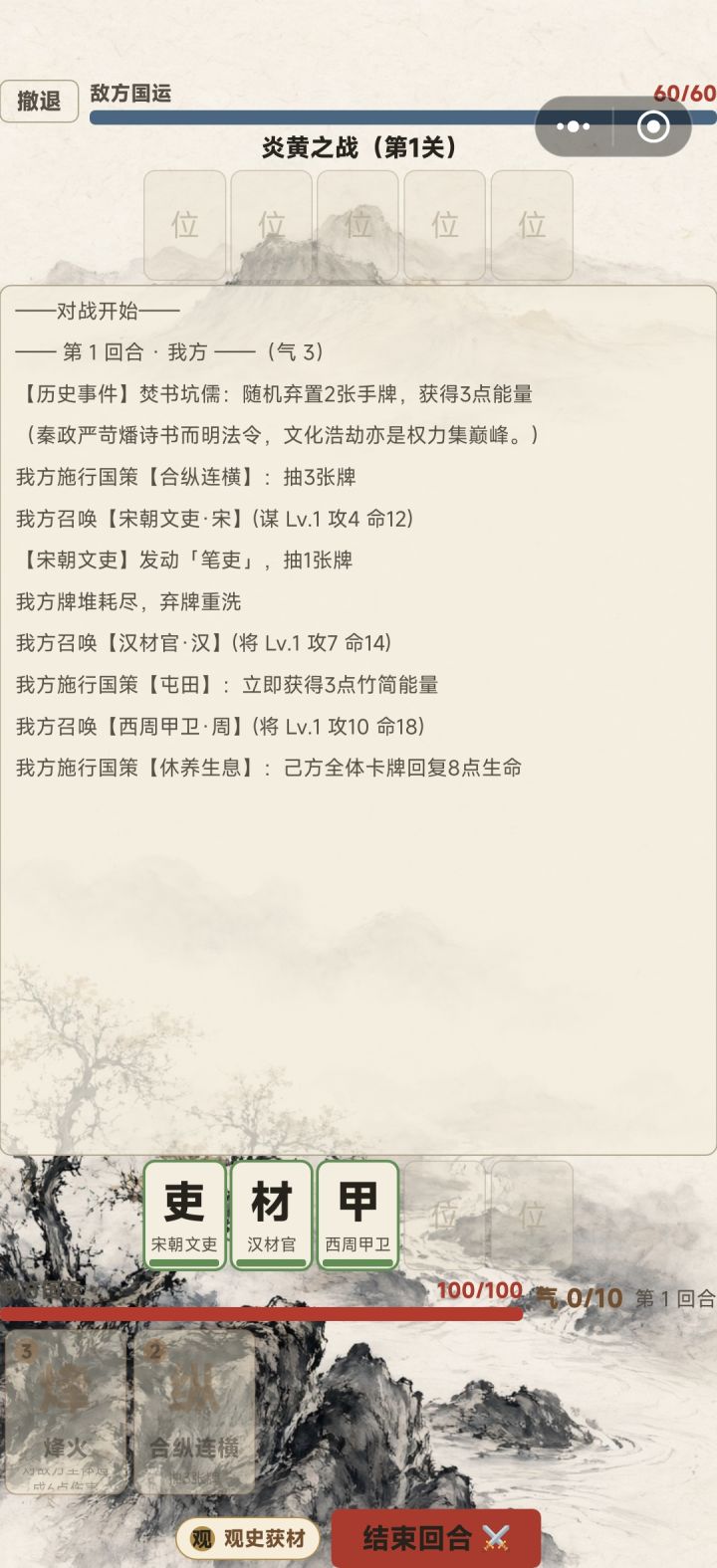The image size is (717, 1568).
Task: Pick the 合纵连横 hand card
Action: (193, 1412)
